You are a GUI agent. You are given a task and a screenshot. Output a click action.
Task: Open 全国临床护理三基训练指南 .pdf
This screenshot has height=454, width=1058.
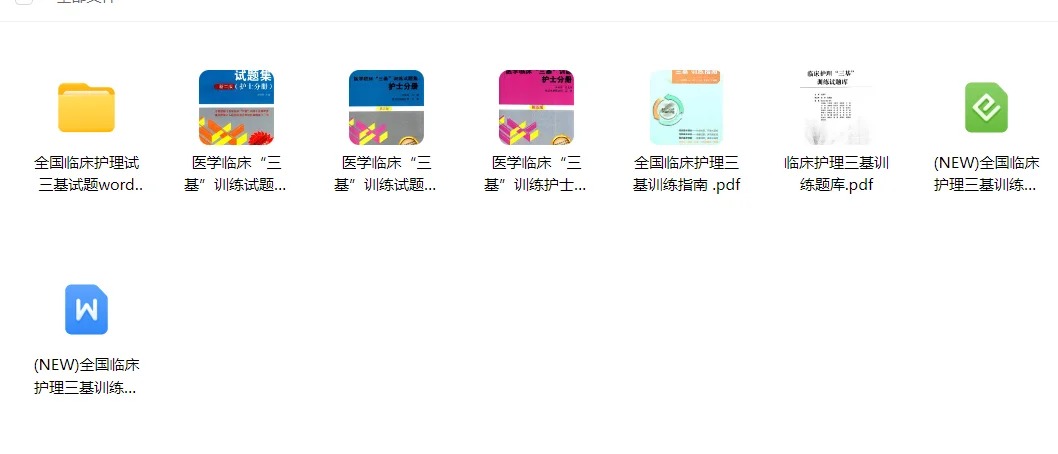click(x=686, y=108)
